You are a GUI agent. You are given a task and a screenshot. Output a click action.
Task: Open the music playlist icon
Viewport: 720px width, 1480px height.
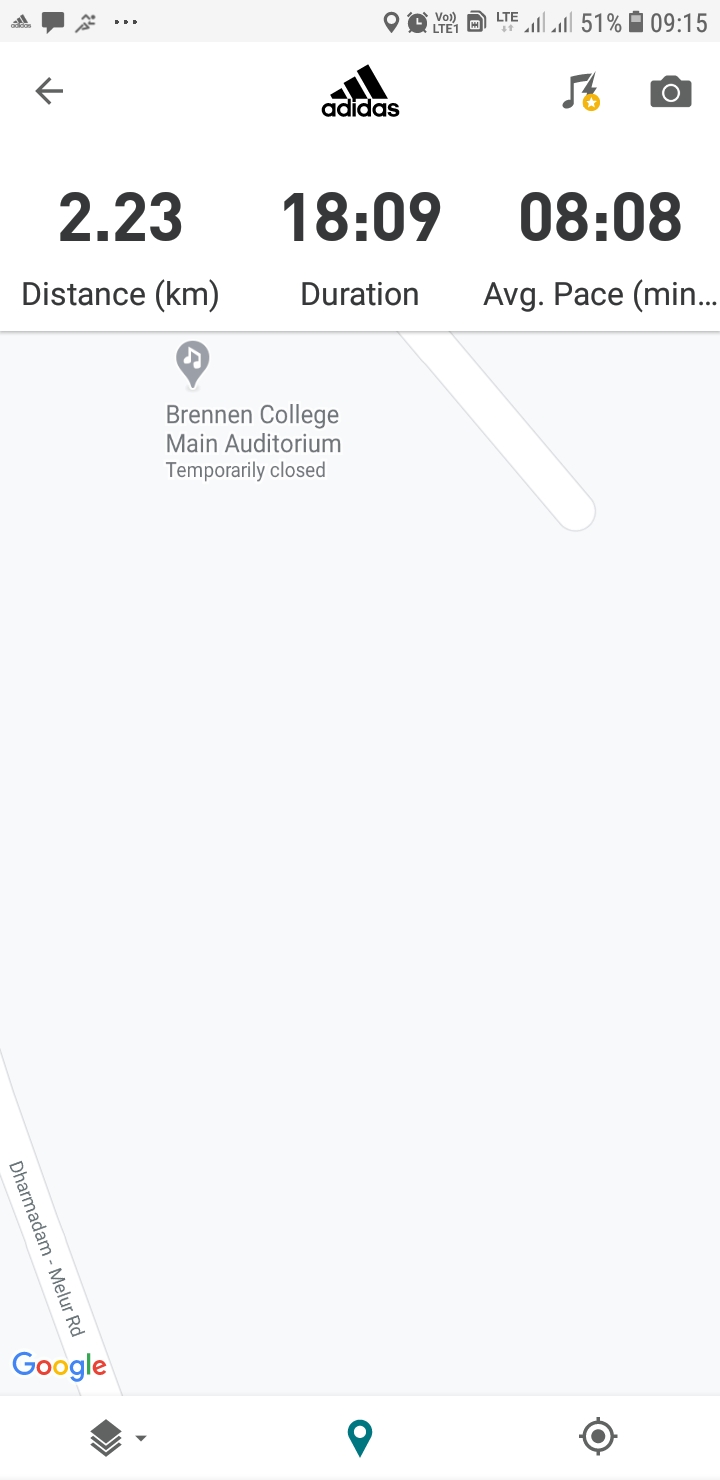click(x=579, y=92)
